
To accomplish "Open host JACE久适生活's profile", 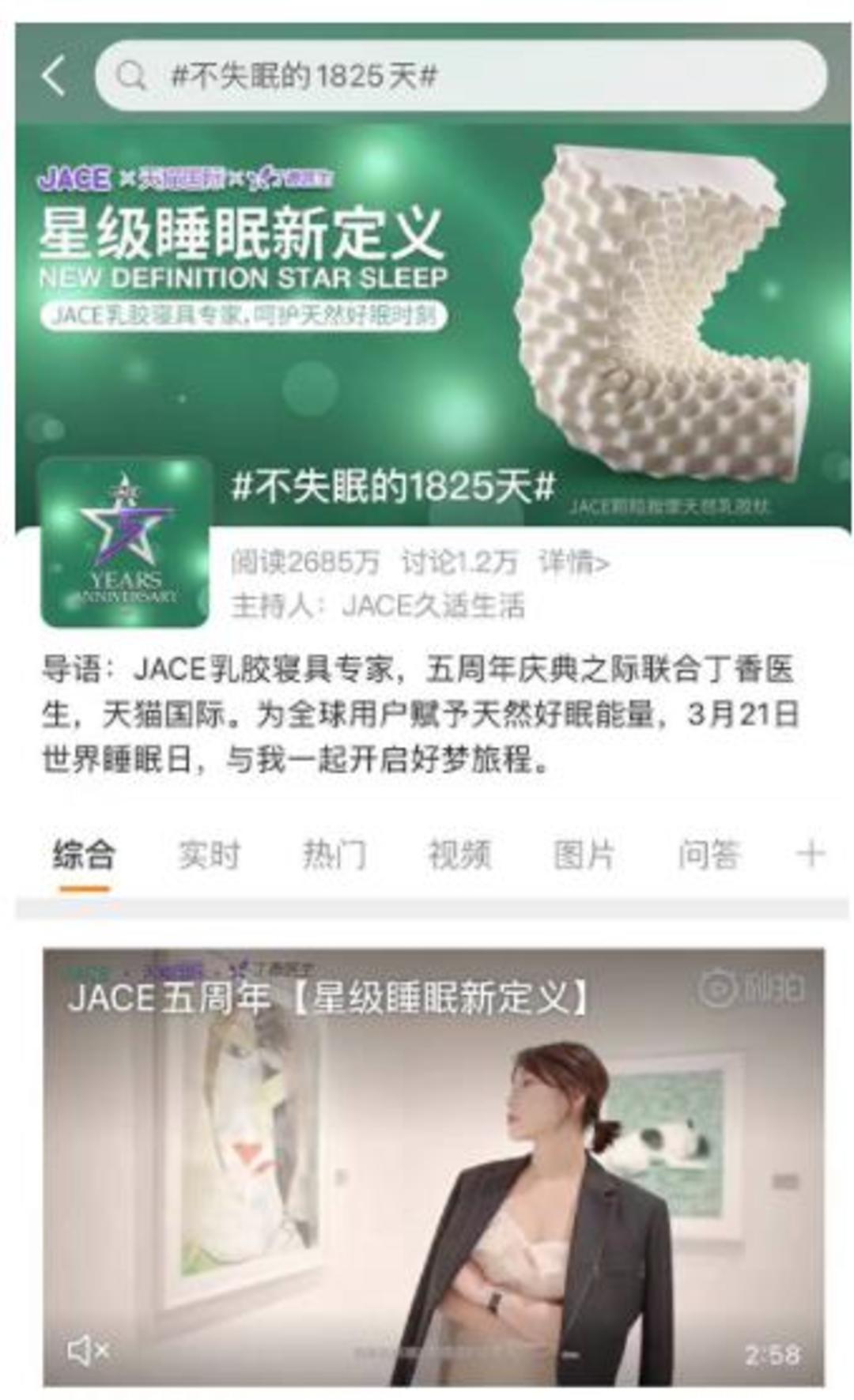I will [433, 606].
